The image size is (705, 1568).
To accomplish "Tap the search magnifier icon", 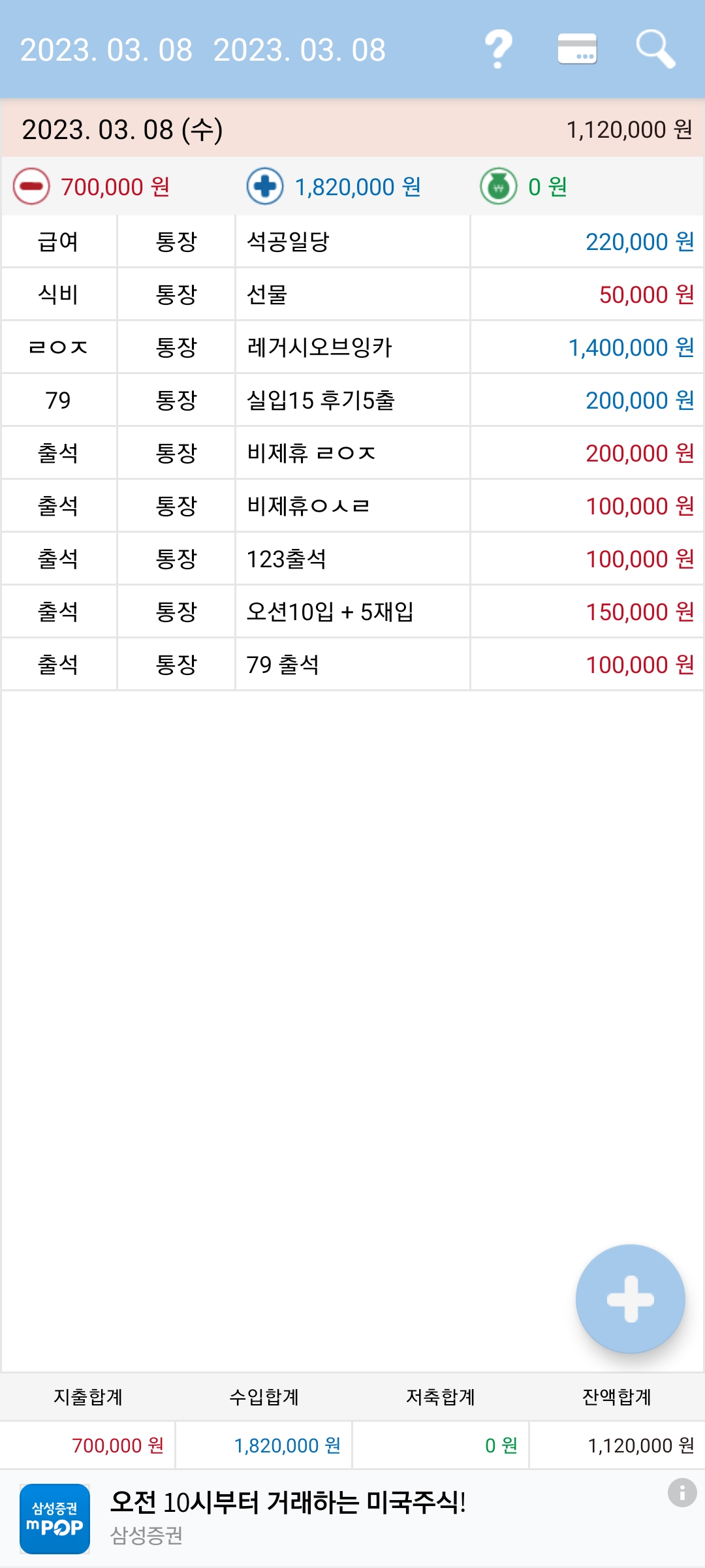I will [x=656, y=49].
